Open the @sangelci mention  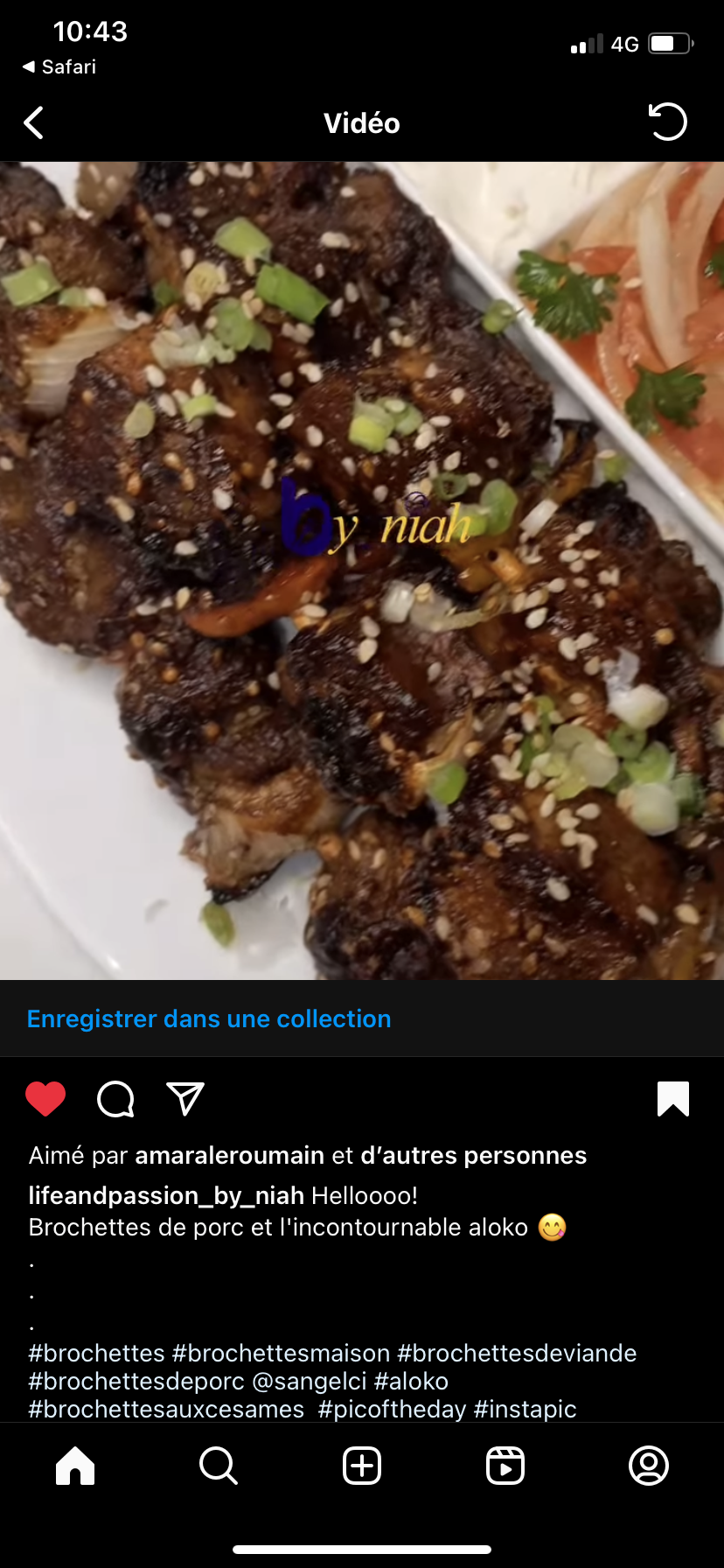(310, 1382)
